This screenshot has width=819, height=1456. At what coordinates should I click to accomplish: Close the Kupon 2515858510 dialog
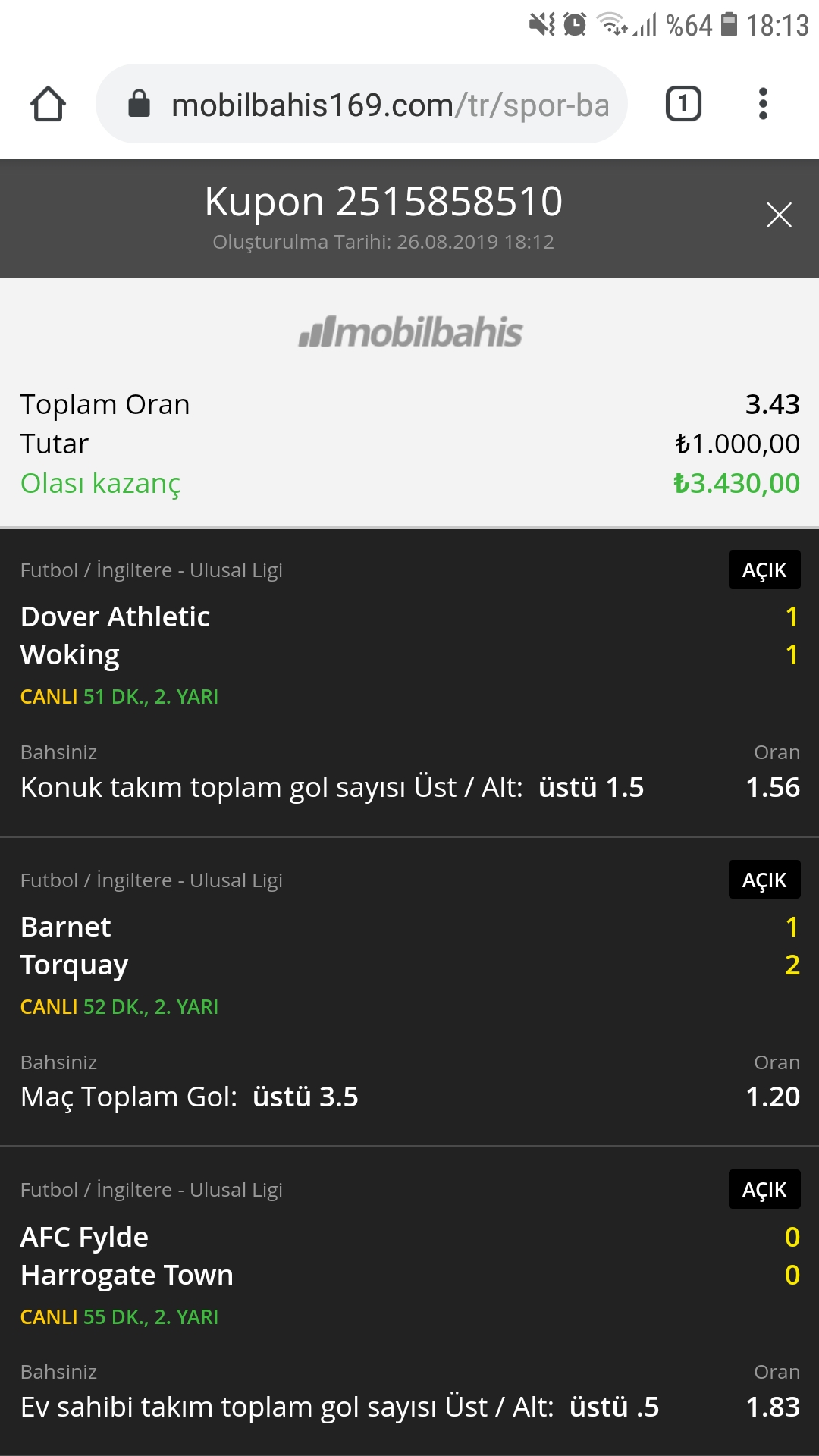coord(779,215)
